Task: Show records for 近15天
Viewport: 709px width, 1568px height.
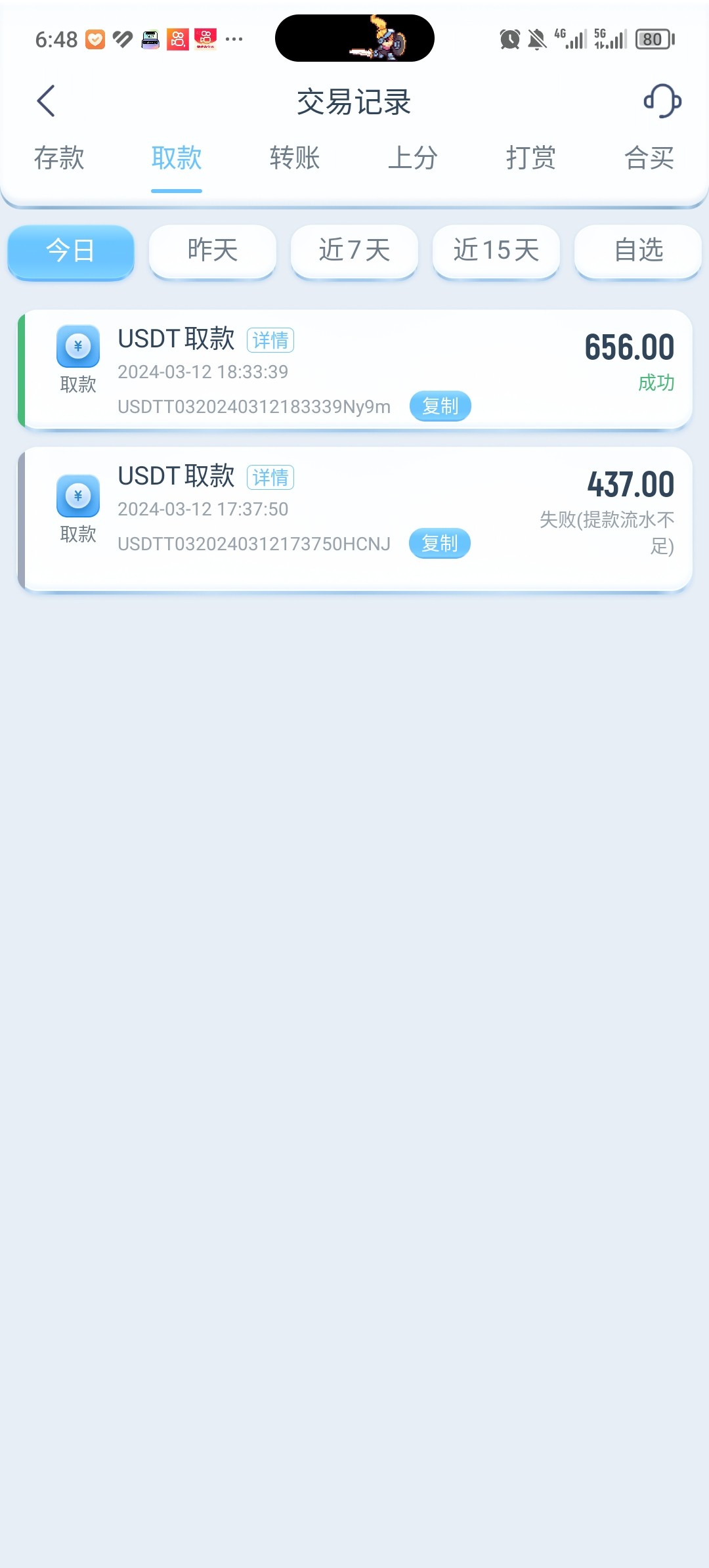Action: pyautogui.click(x=496, y=251)
